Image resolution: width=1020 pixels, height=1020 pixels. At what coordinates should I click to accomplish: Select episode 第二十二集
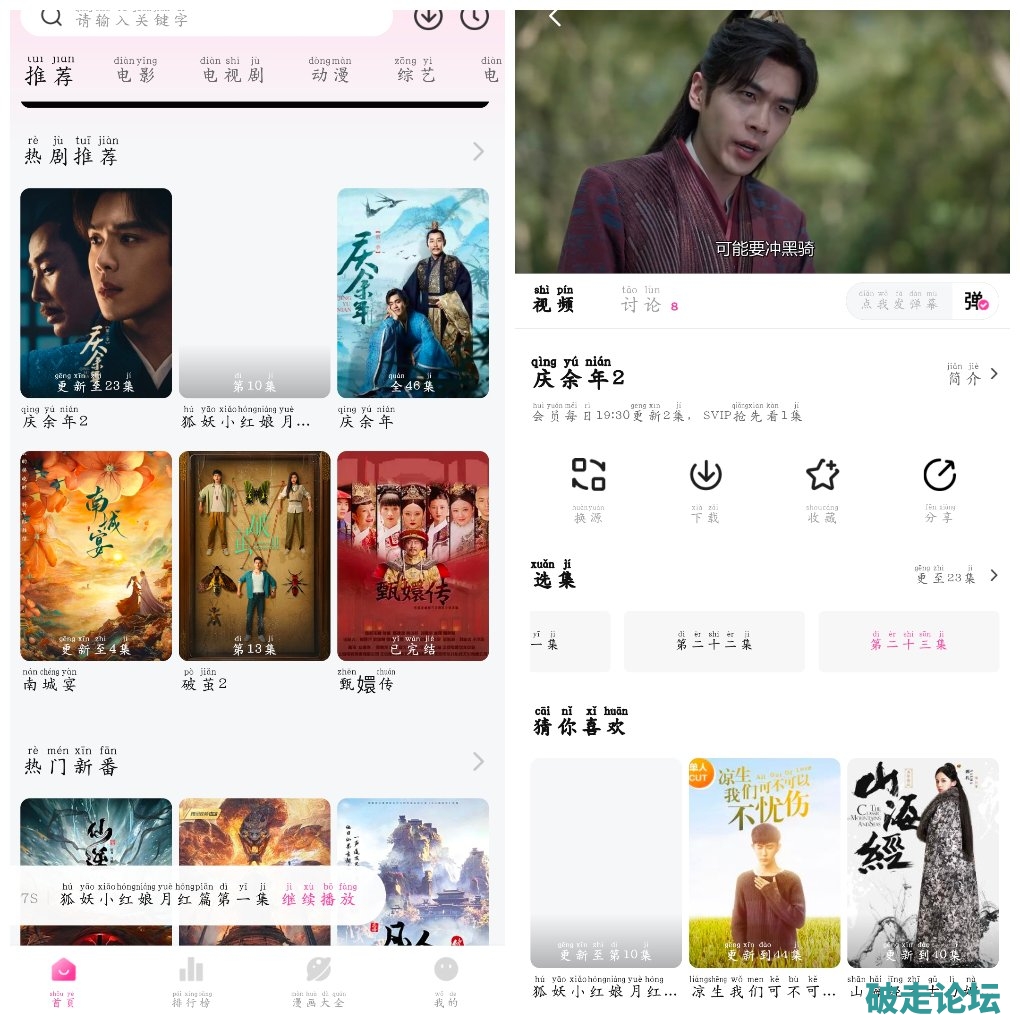[x=714, y=641]
